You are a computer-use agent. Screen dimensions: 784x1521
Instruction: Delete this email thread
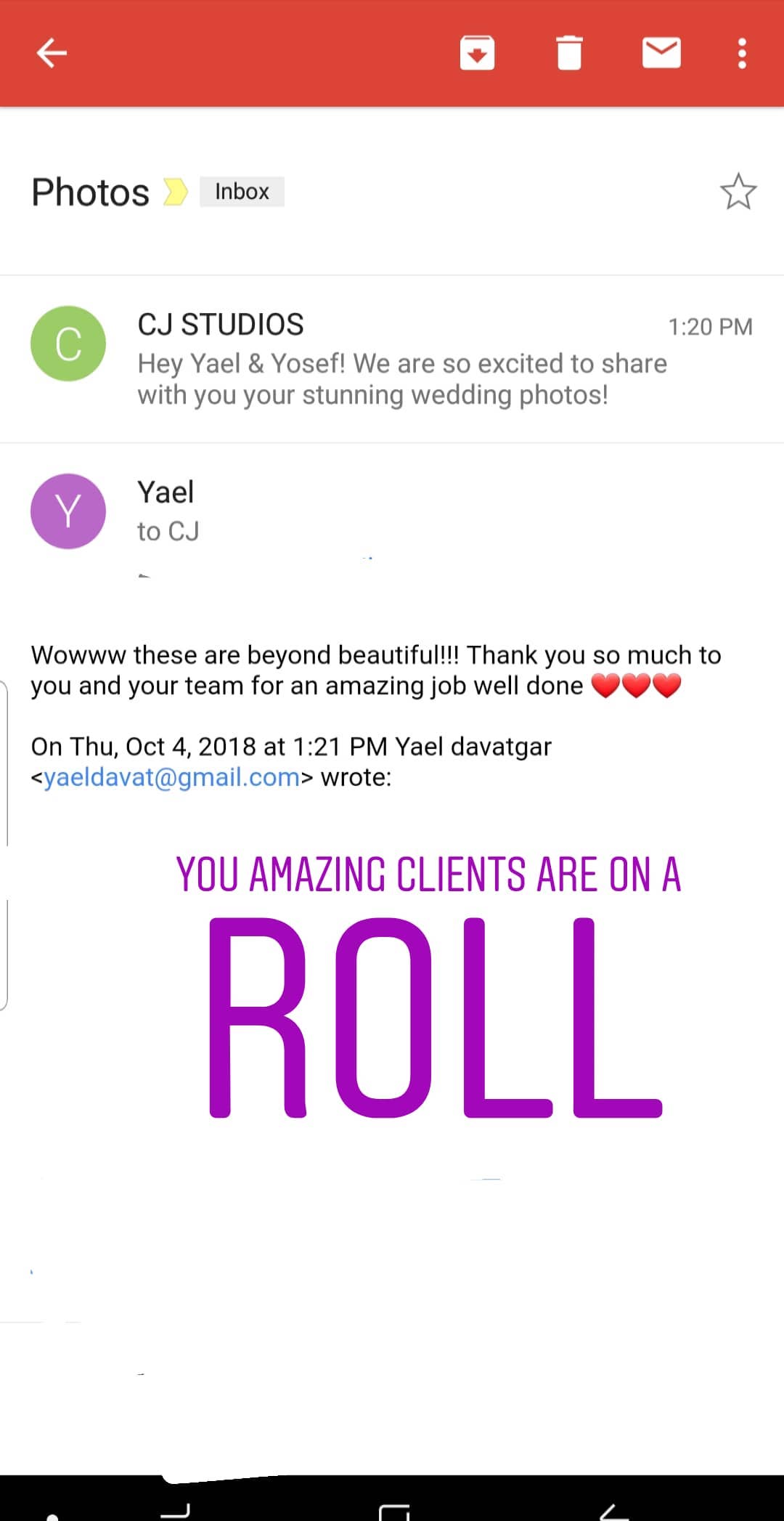pyautogui.click(x=569, y=53)
